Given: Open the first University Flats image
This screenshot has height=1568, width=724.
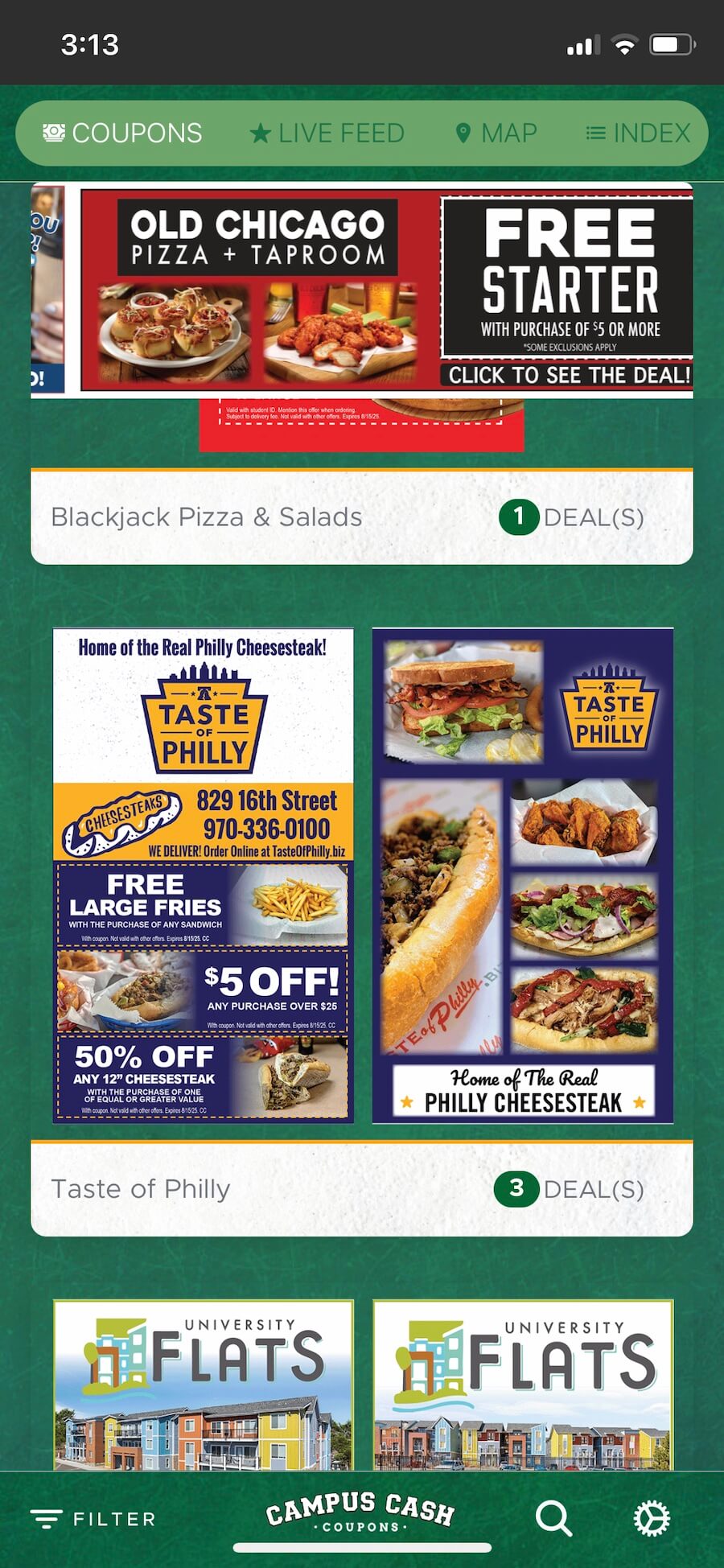Looking at the screenshot, I should click(x=203, y=1384).
